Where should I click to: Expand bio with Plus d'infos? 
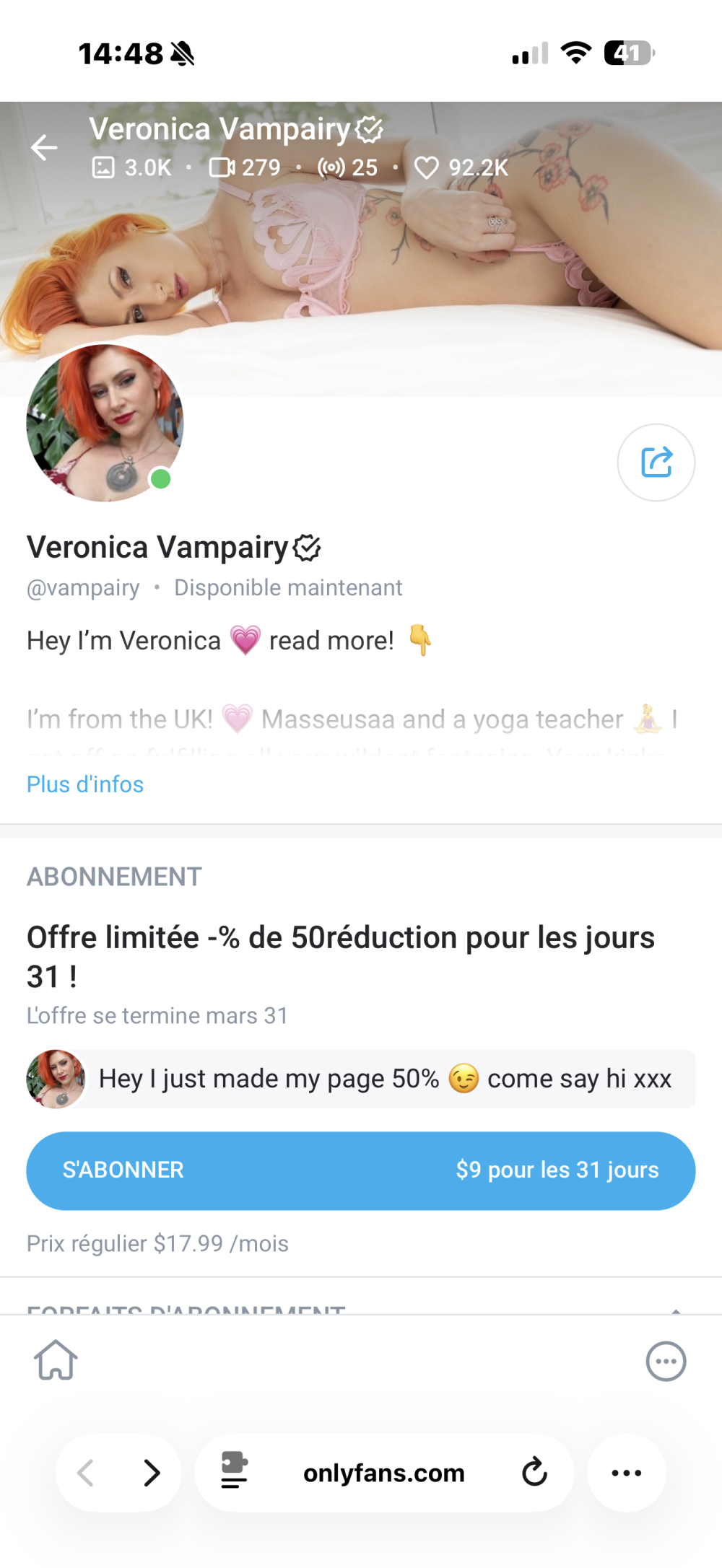pyautogui.click(x=85, y=784)
